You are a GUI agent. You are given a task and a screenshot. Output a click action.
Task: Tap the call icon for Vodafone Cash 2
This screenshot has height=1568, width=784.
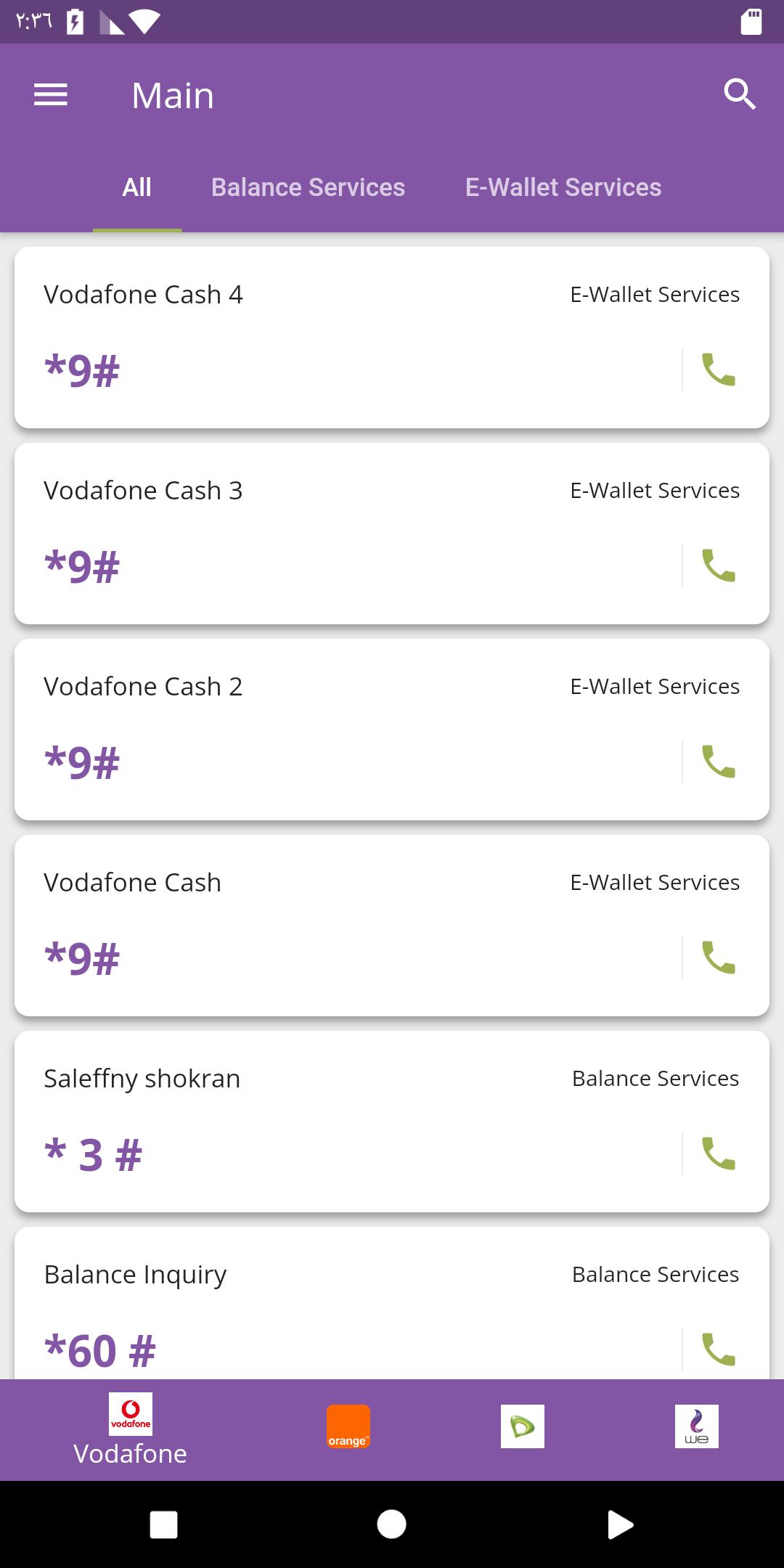tap(719, 761)
